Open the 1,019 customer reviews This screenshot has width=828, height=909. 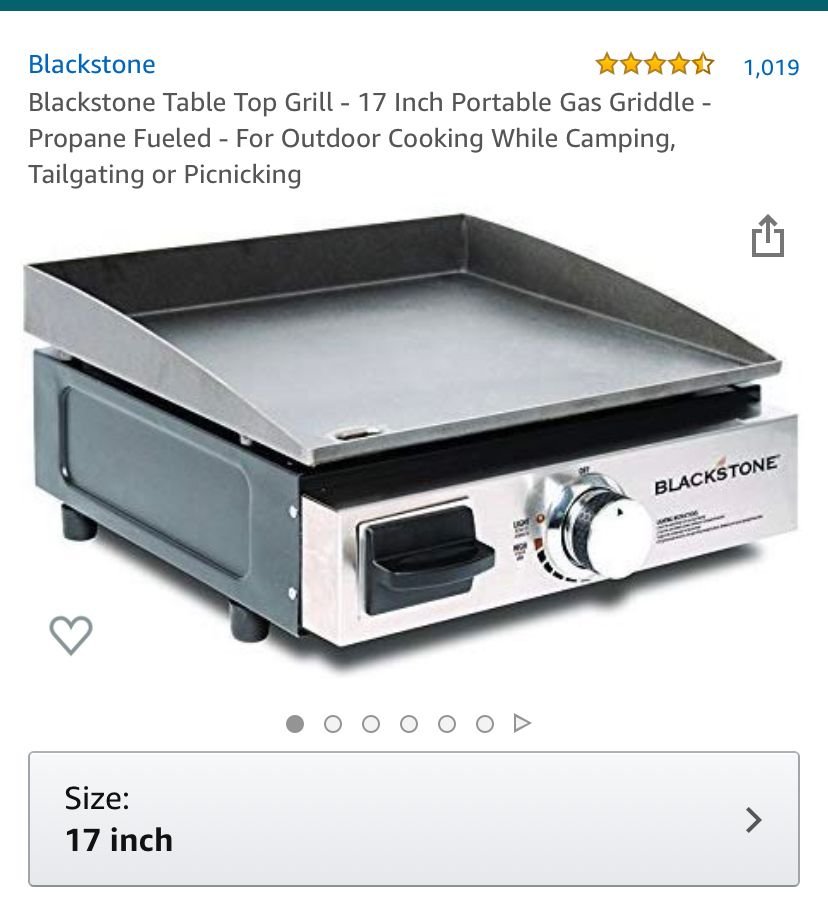coord(771,67)
